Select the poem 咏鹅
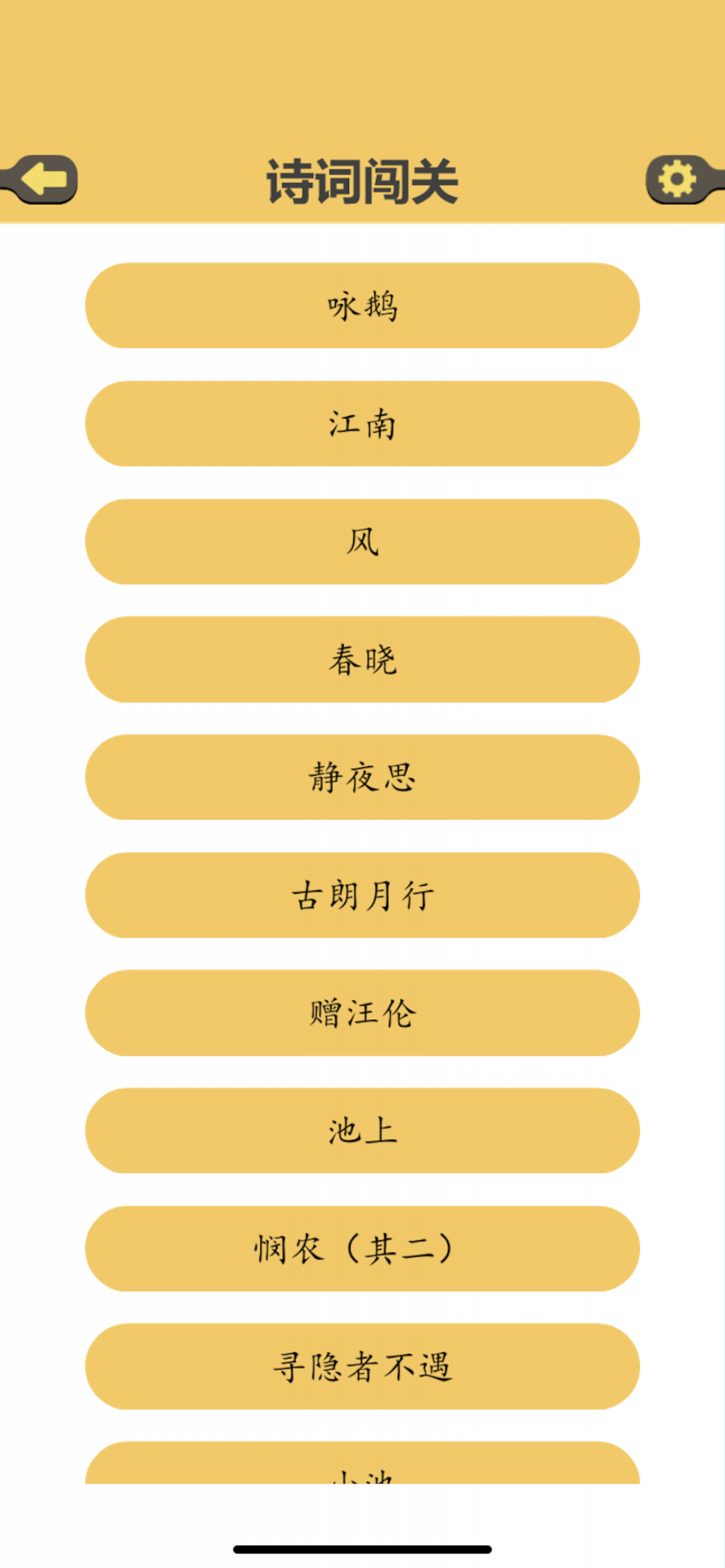The height and width of the screenshot is (1568, 725). [x=362, y=306]
